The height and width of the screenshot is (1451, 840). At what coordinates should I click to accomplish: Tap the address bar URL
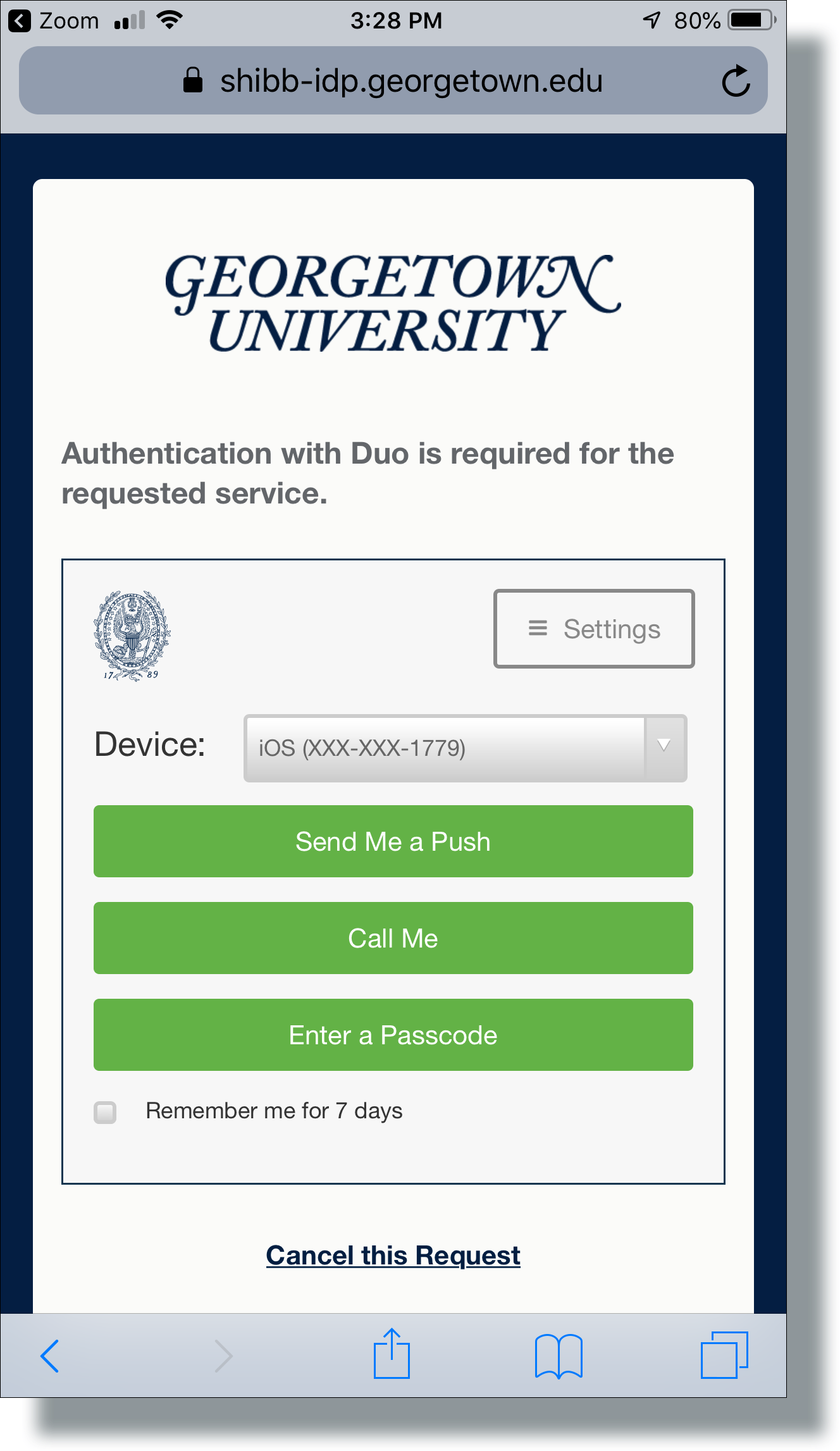[411, 81]
